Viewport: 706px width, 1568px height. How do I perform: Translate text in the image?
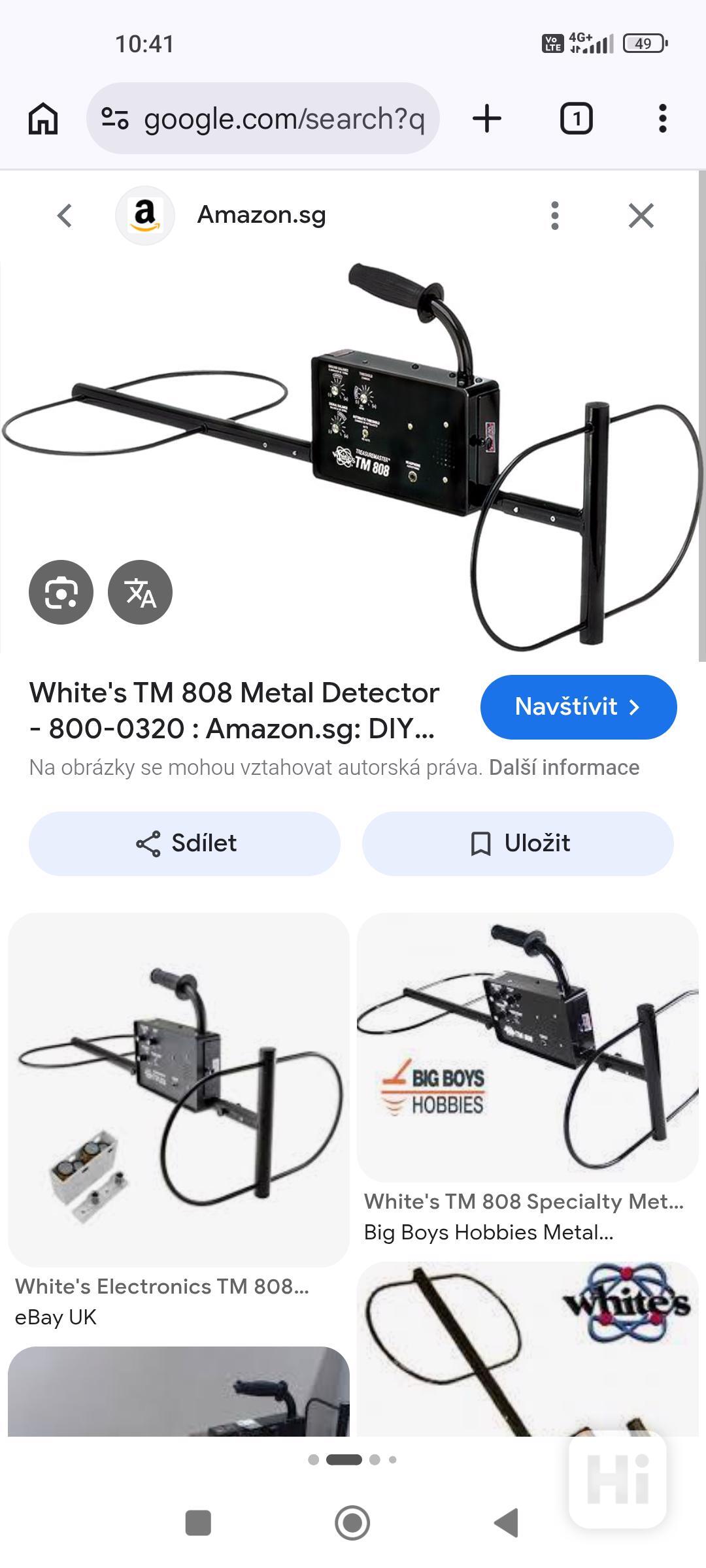click(x=140, y=592)
